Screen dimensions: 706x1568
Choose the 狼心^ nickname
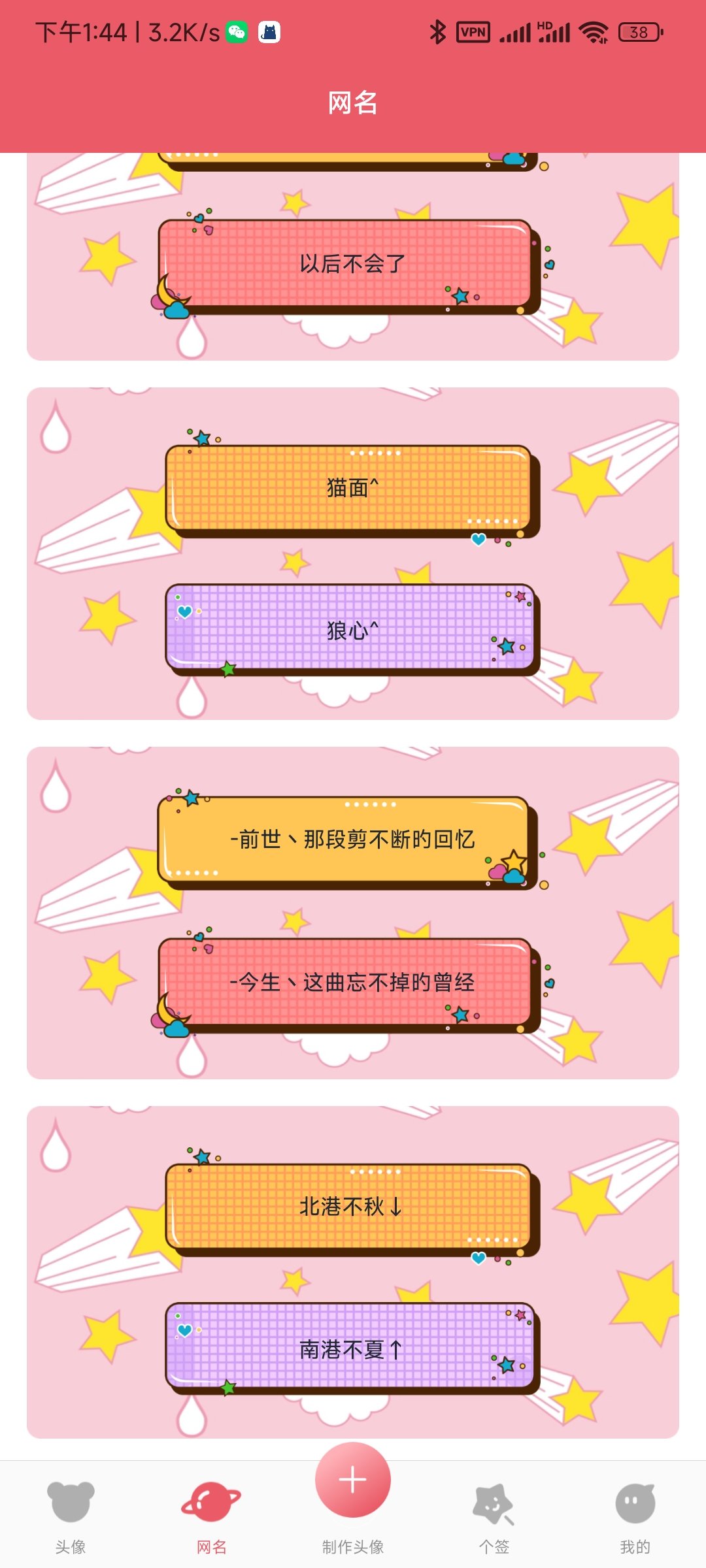pos(352,630)
